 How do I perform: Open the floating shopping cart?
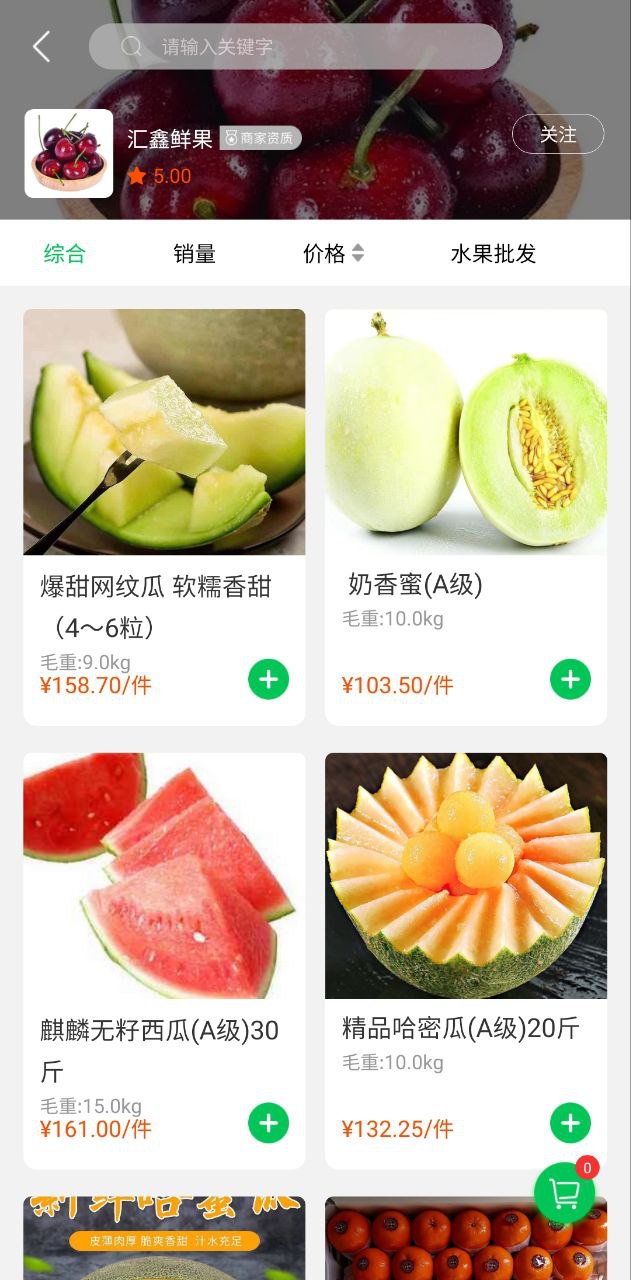click(564, 1192)
